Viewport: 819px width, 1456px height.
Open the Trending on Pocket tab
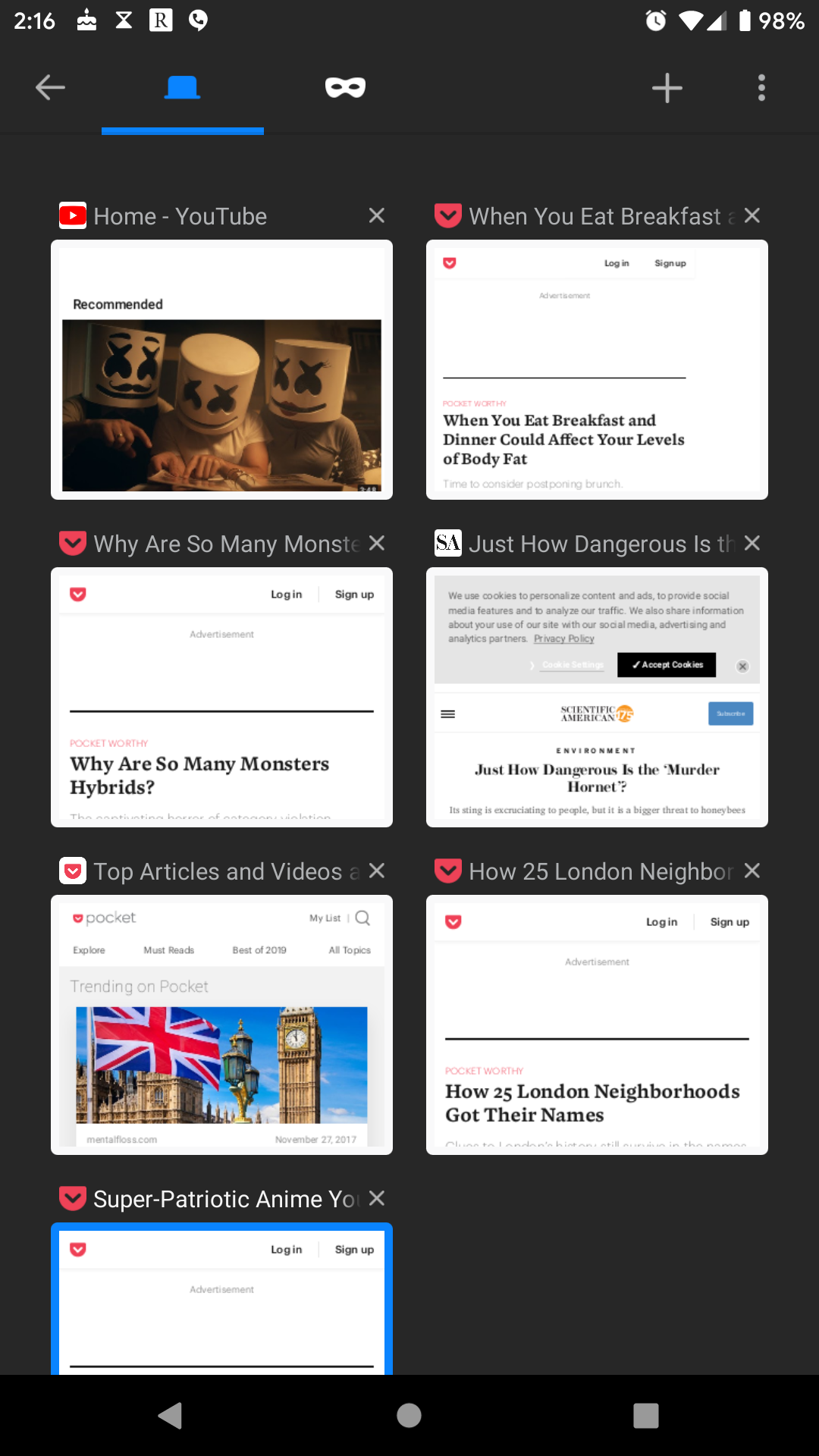point(221,1025)
